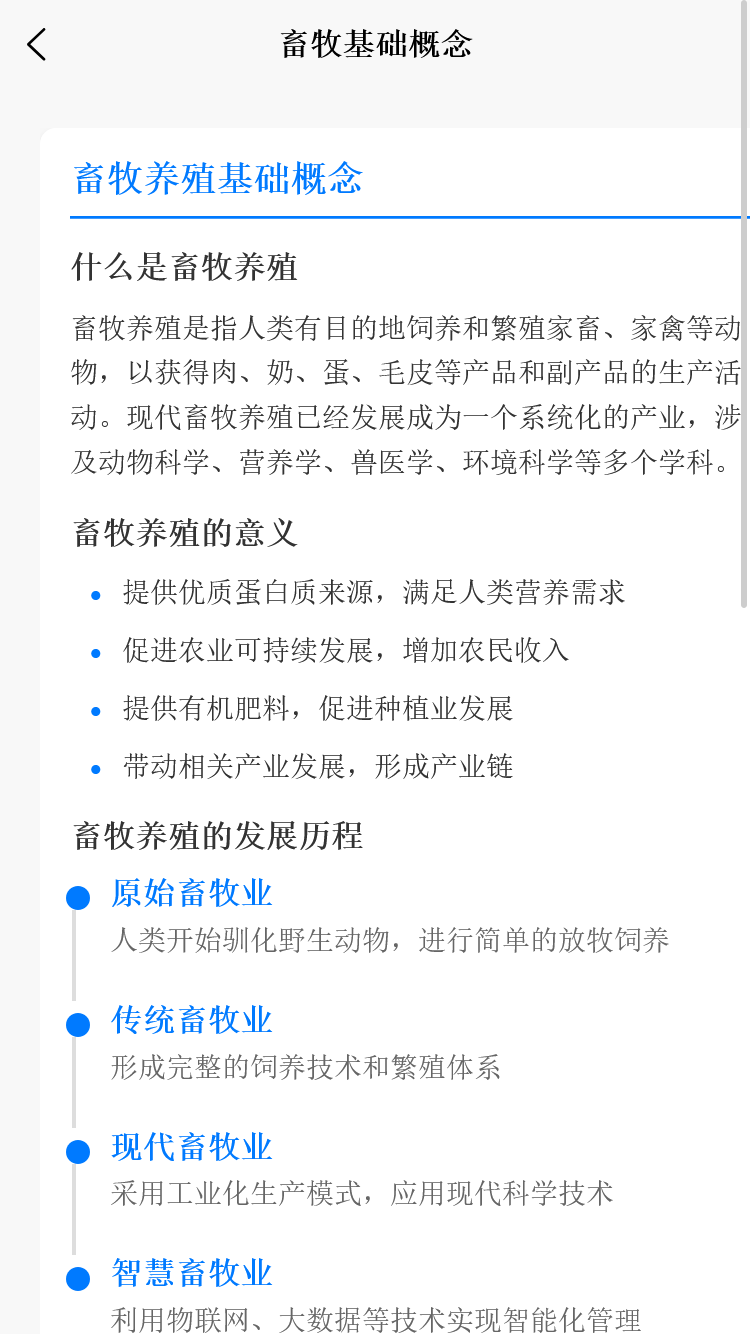Image resolution: width=752 pixels, height=1336 pixels.
Task: Click the bullet before 提供优质蛋白质来源
Action: (x=94, y=595)
